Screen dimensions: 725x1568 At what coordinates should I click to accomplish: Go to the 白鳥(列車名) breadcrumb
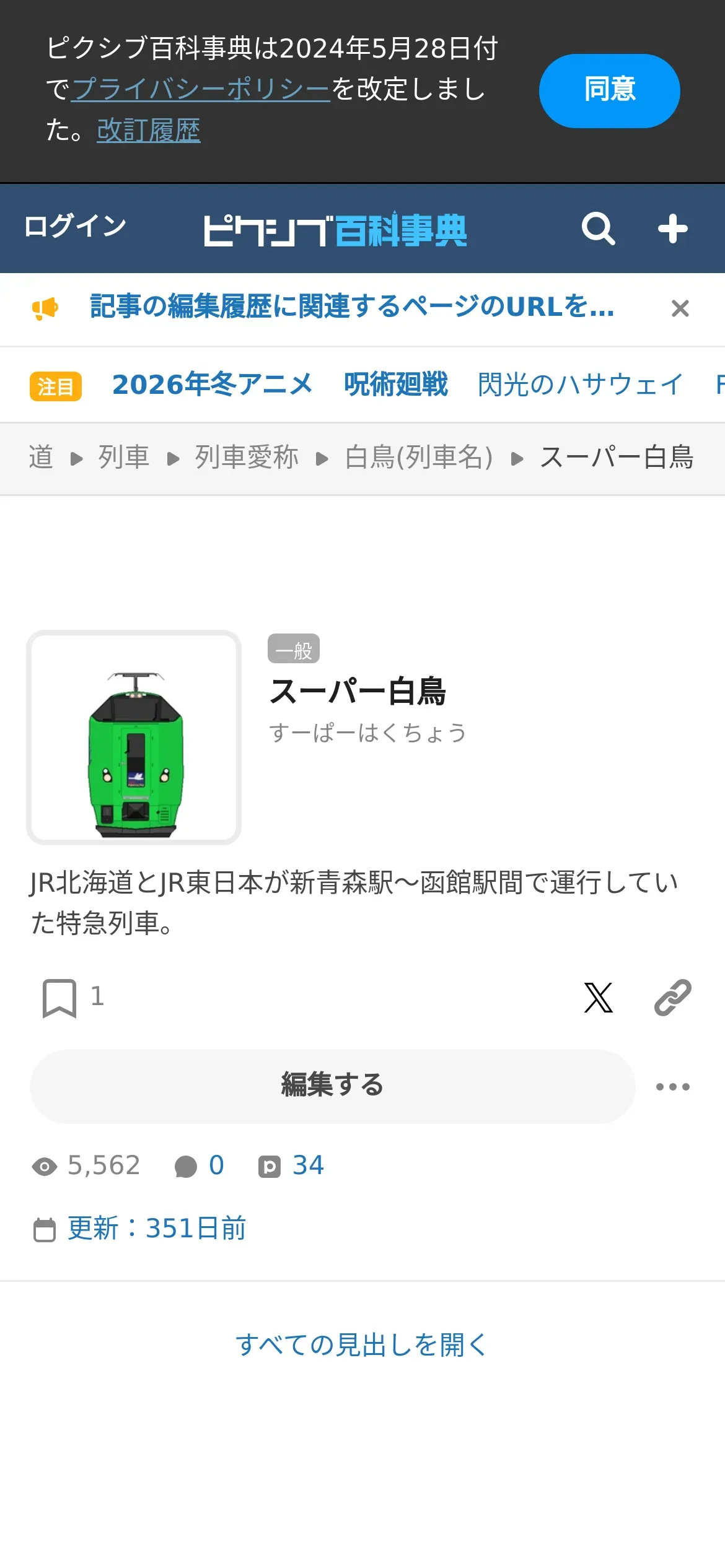pyautogui.click(x=419, y=458)
